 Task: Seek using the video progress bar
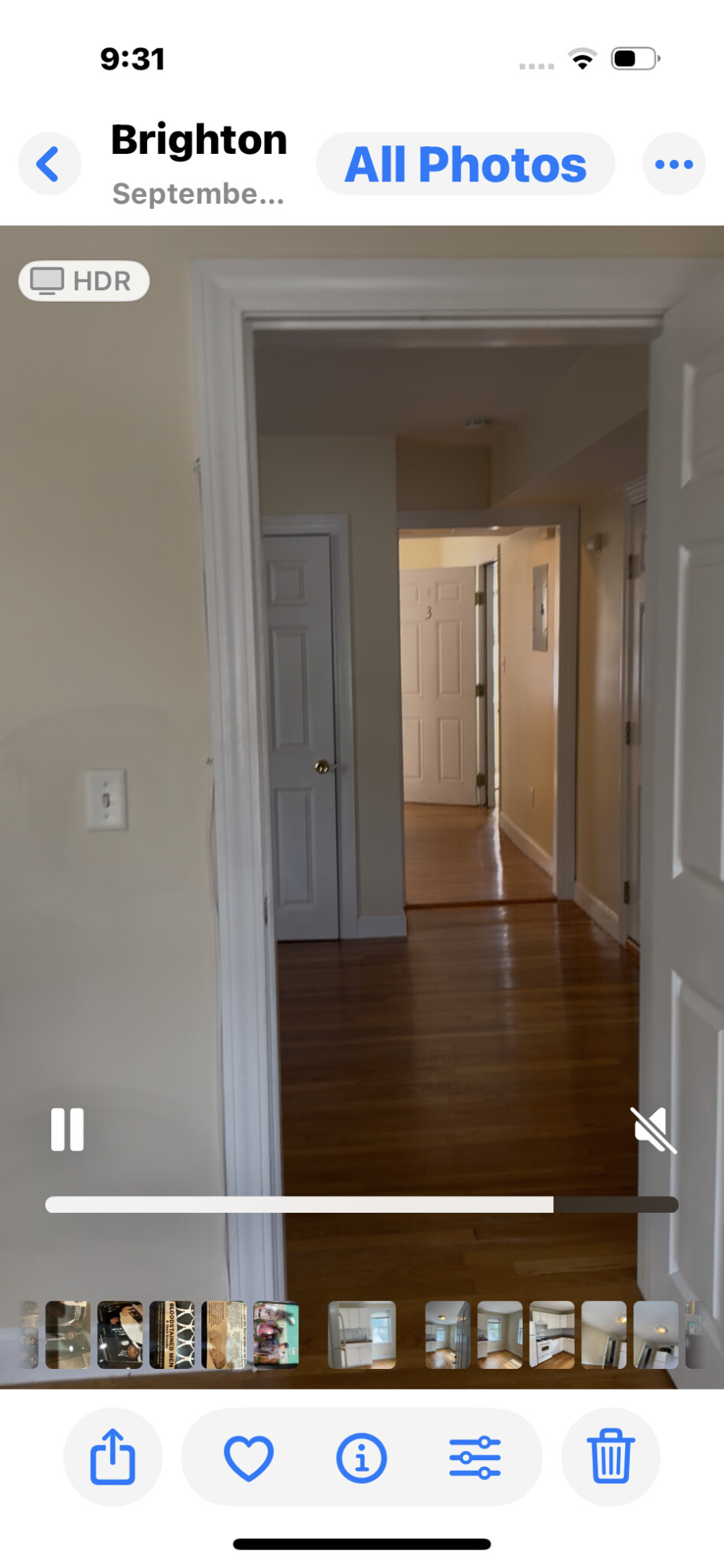[361, 1204]
